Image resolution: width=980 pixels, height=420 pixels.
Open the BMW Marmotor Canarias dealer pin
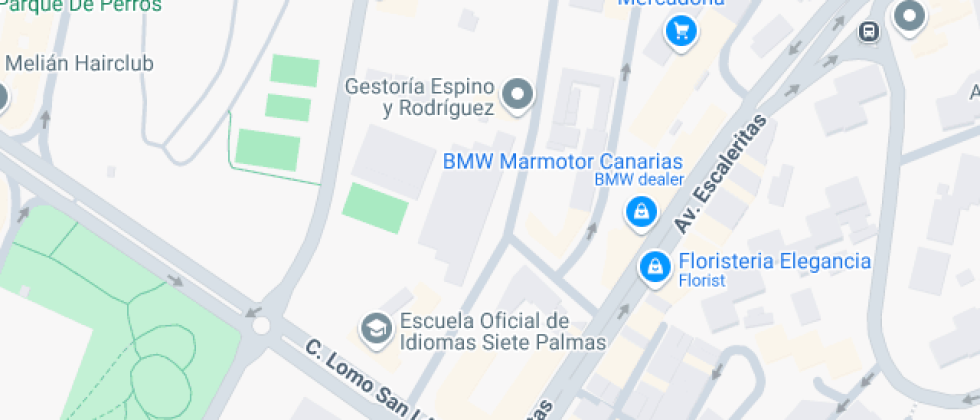[641, 212]
